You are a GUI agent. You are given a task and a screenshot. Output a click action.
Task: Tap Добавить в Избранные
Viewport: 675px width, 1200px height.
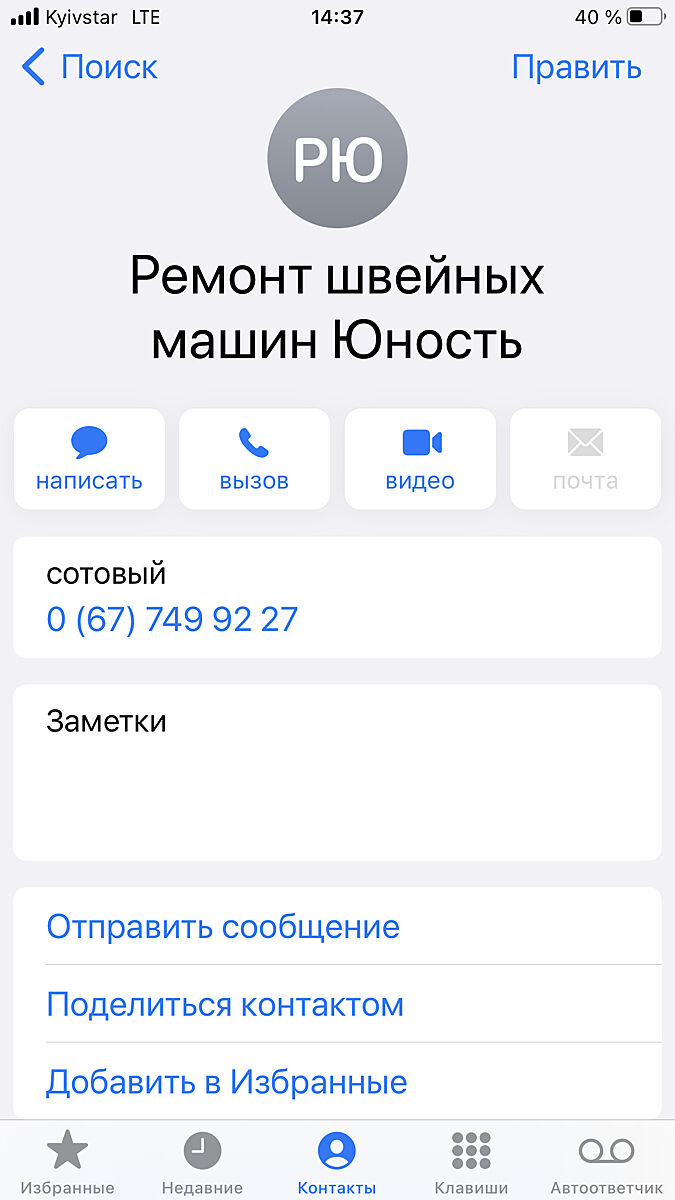227,1082
